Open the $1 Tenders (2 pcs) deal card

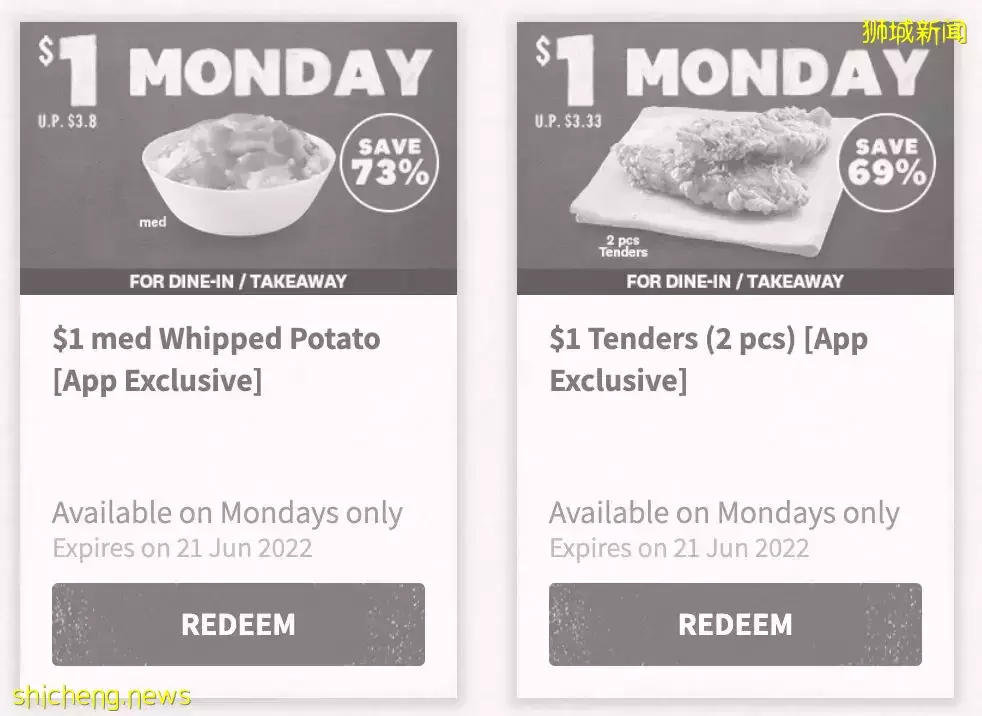[x=708, y=359]
